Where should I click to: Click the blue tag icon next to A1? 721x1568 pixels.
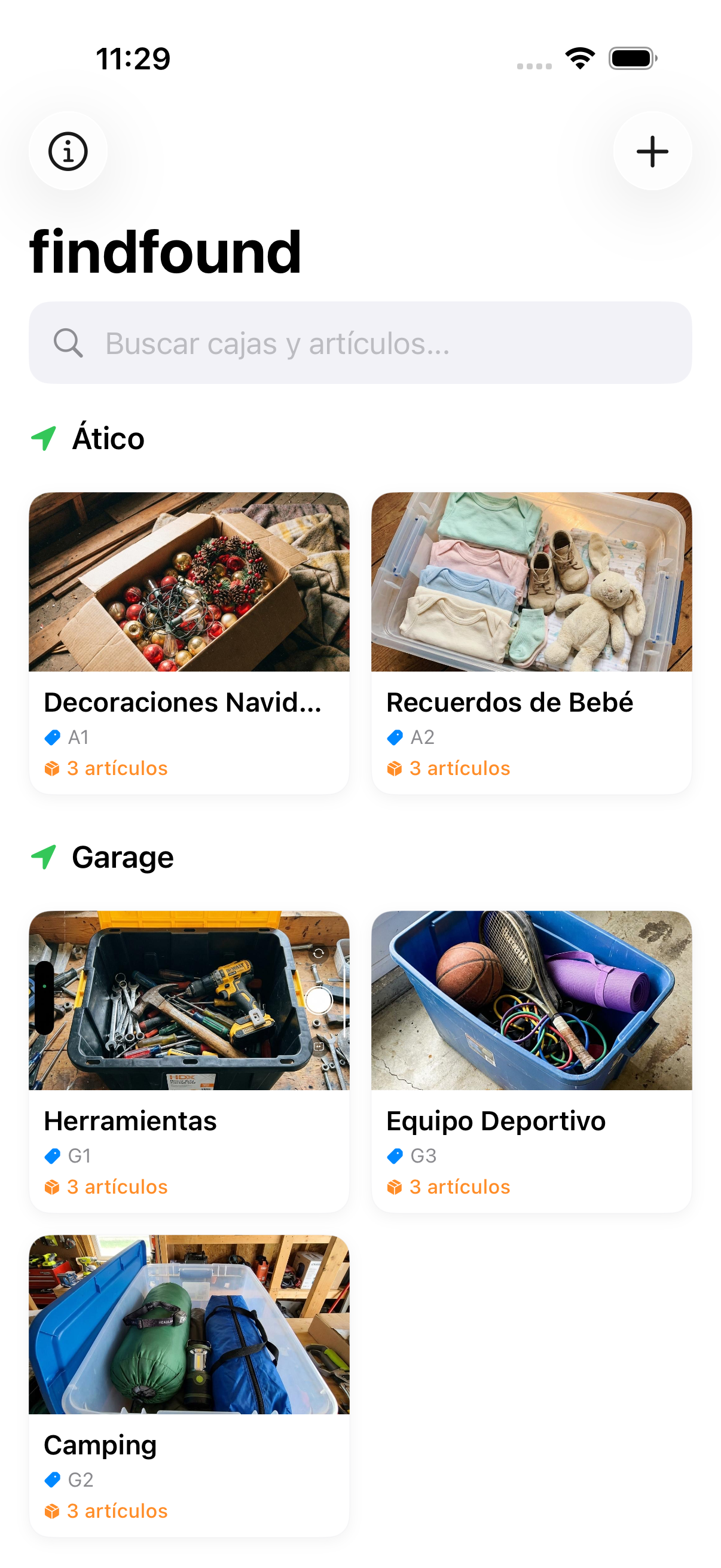(53, 737)
